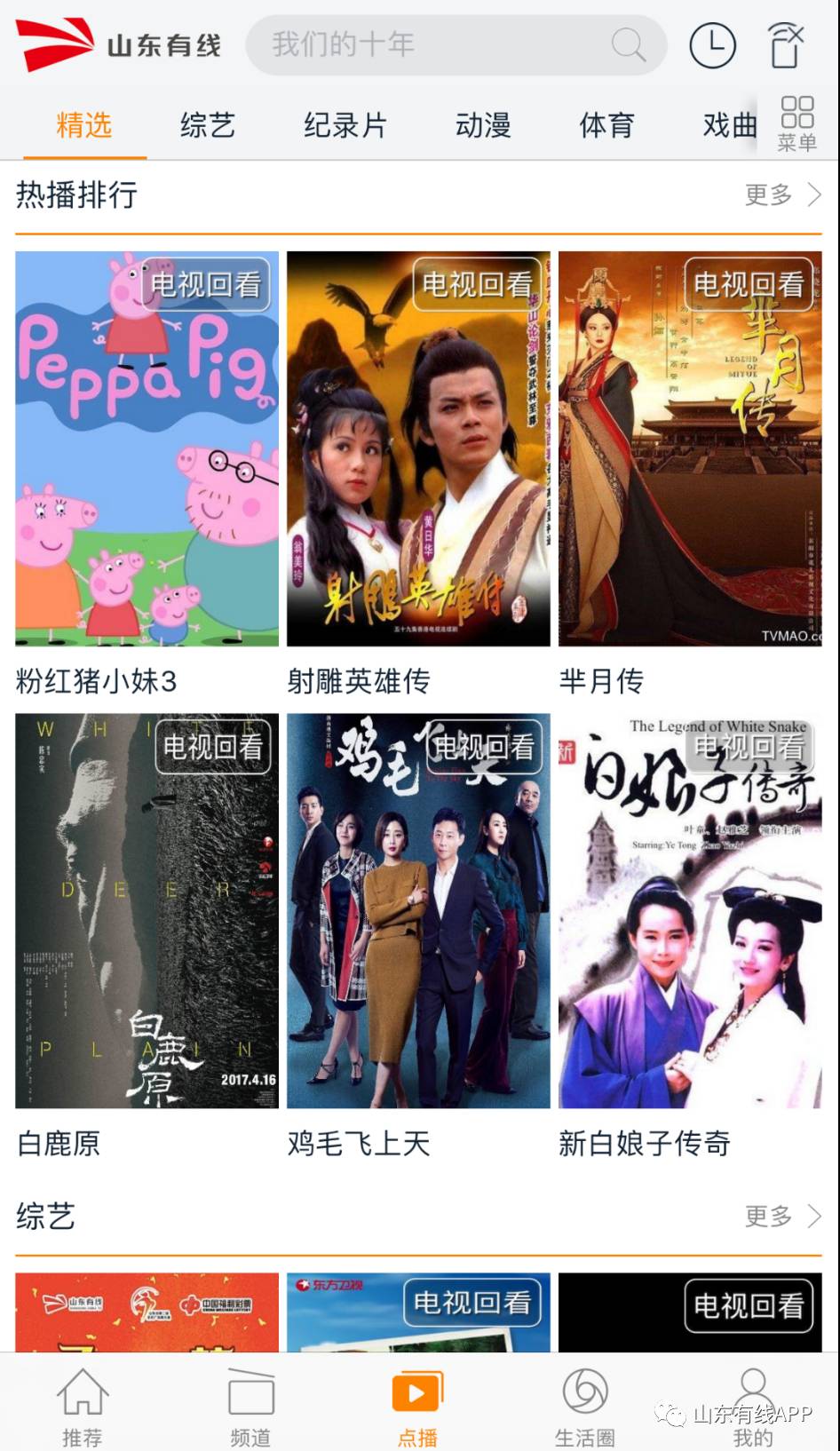Open 射雕英雄传 show card

tap(418, 448)
